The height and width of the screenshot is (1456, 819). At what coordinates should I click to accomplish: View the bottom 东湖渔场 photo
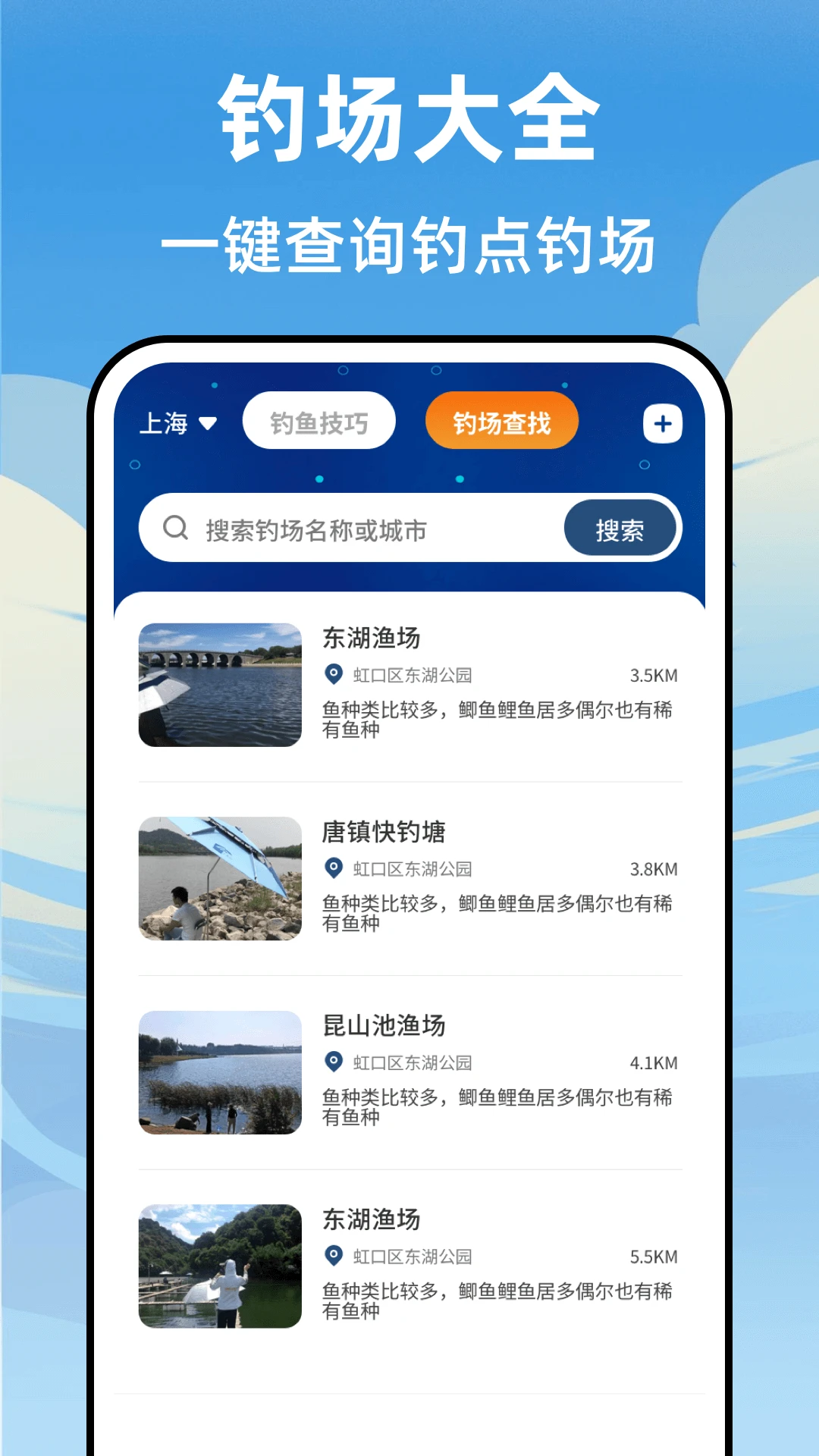point(220,1264)
